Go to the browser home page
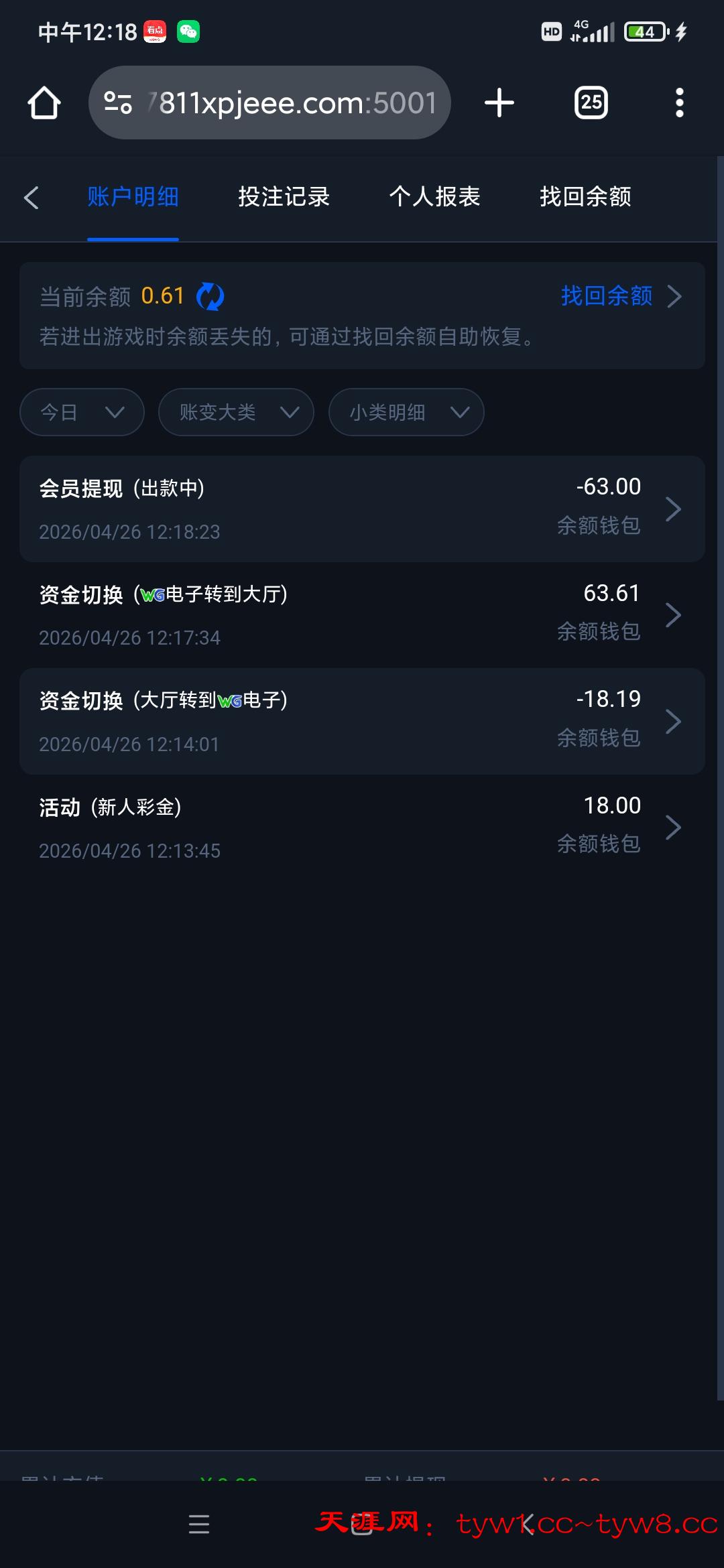The height and width of the screenshot is (1568, 724). [x=44, y=103]
